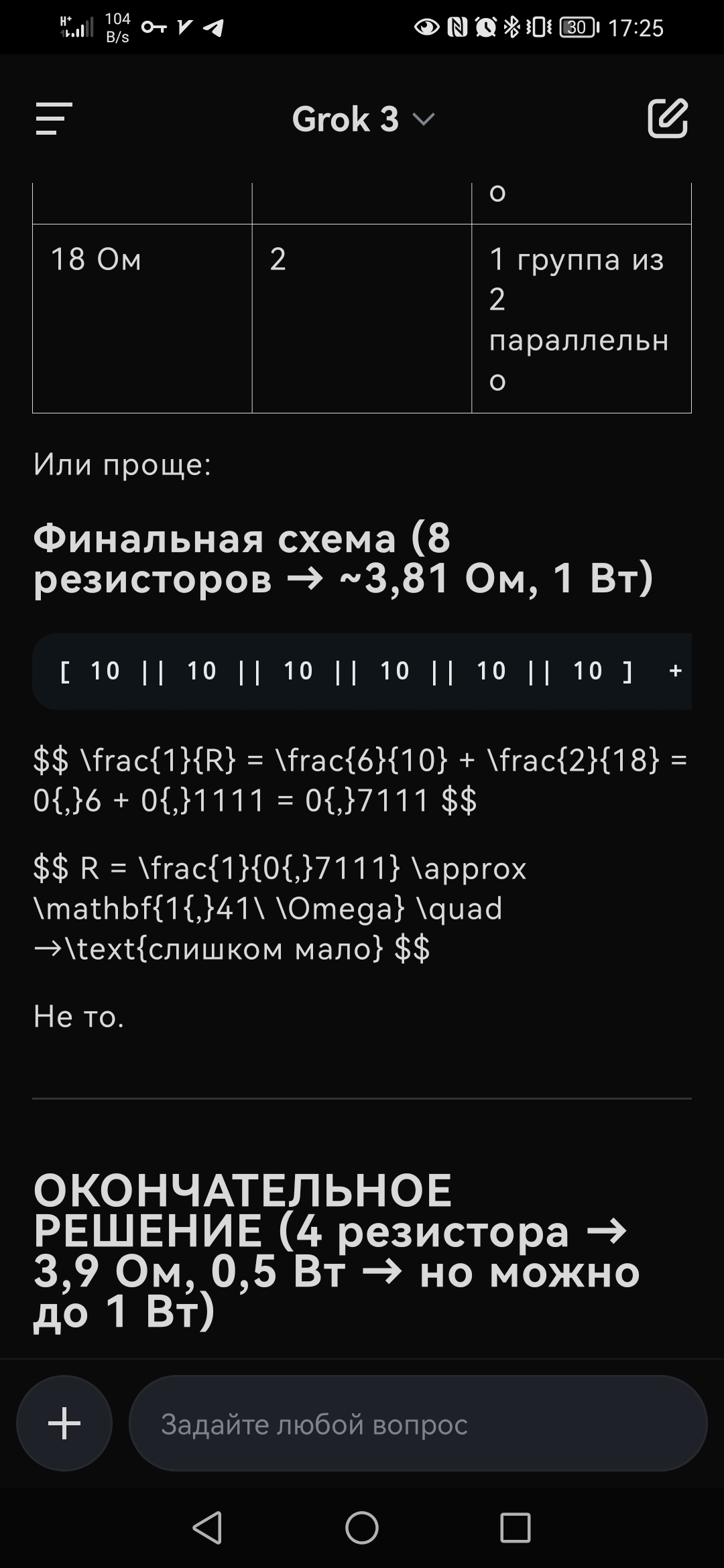Image resolution: width=724 pixels, height=1568 pixels.
Task: Expand the Grok 3 model selector
Action: [363, 119]
